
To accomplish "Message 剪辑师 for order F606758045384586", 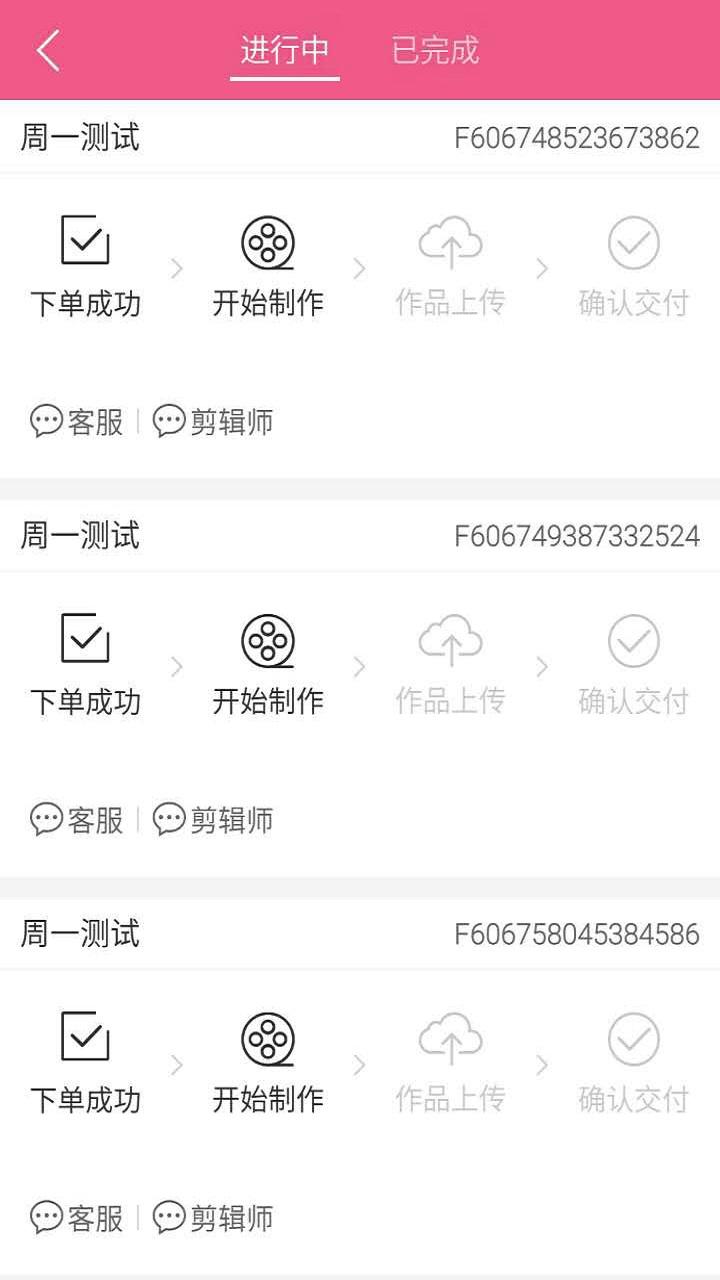I will (x=213, y=1218).
